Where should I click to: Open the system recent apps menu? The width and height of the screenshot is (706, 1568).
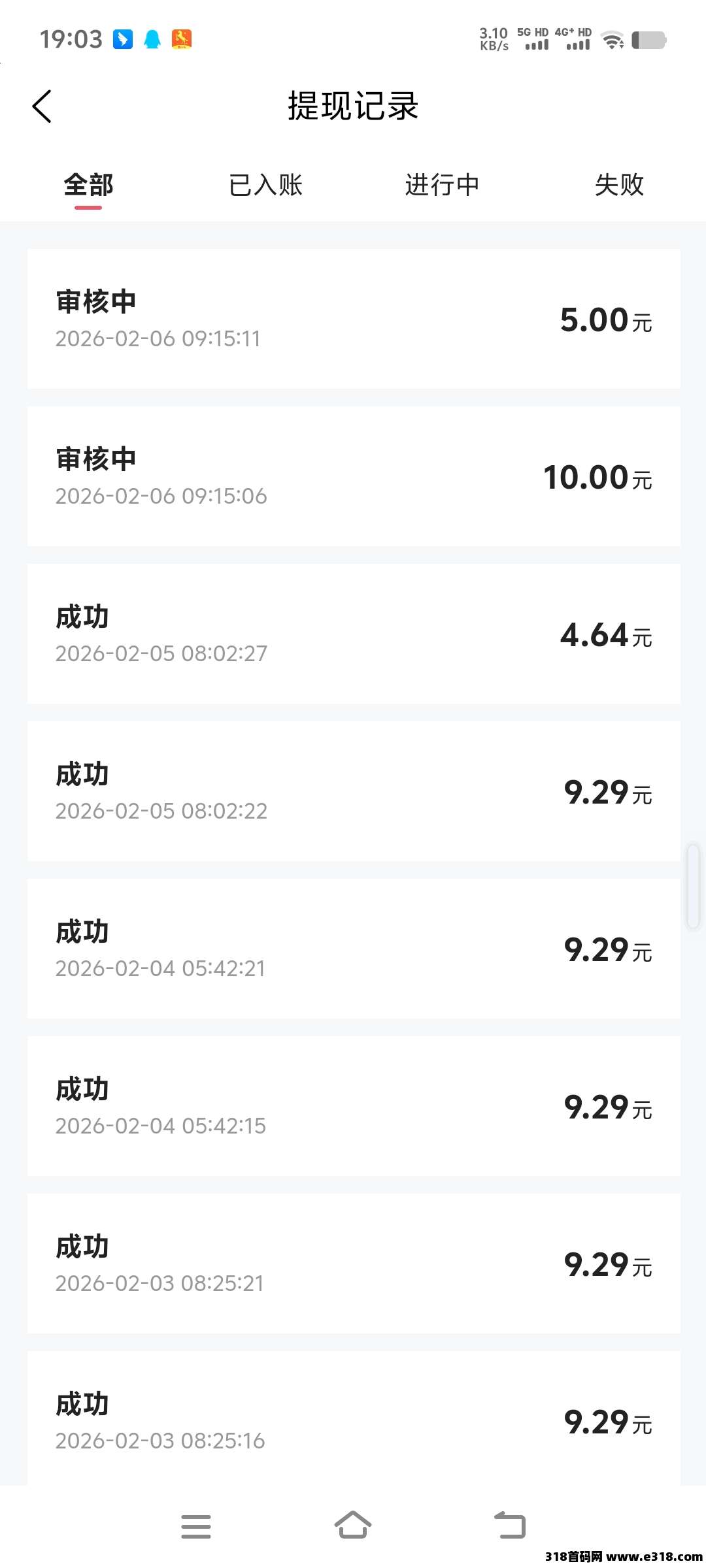pyautogui.click(x=196, y=1526)
